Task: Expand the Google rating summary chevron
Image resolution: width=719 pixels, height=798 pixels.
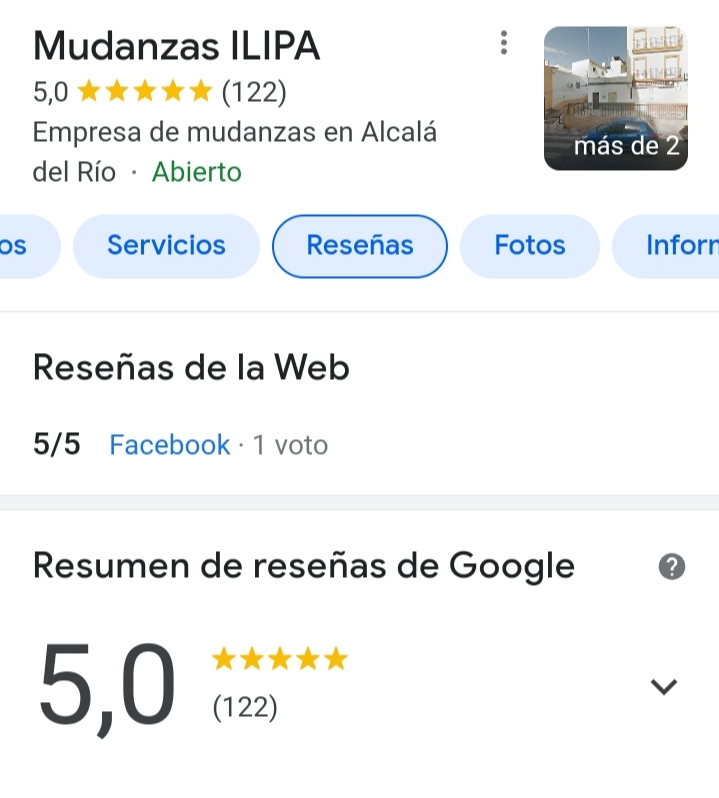Action: (663, 686)
